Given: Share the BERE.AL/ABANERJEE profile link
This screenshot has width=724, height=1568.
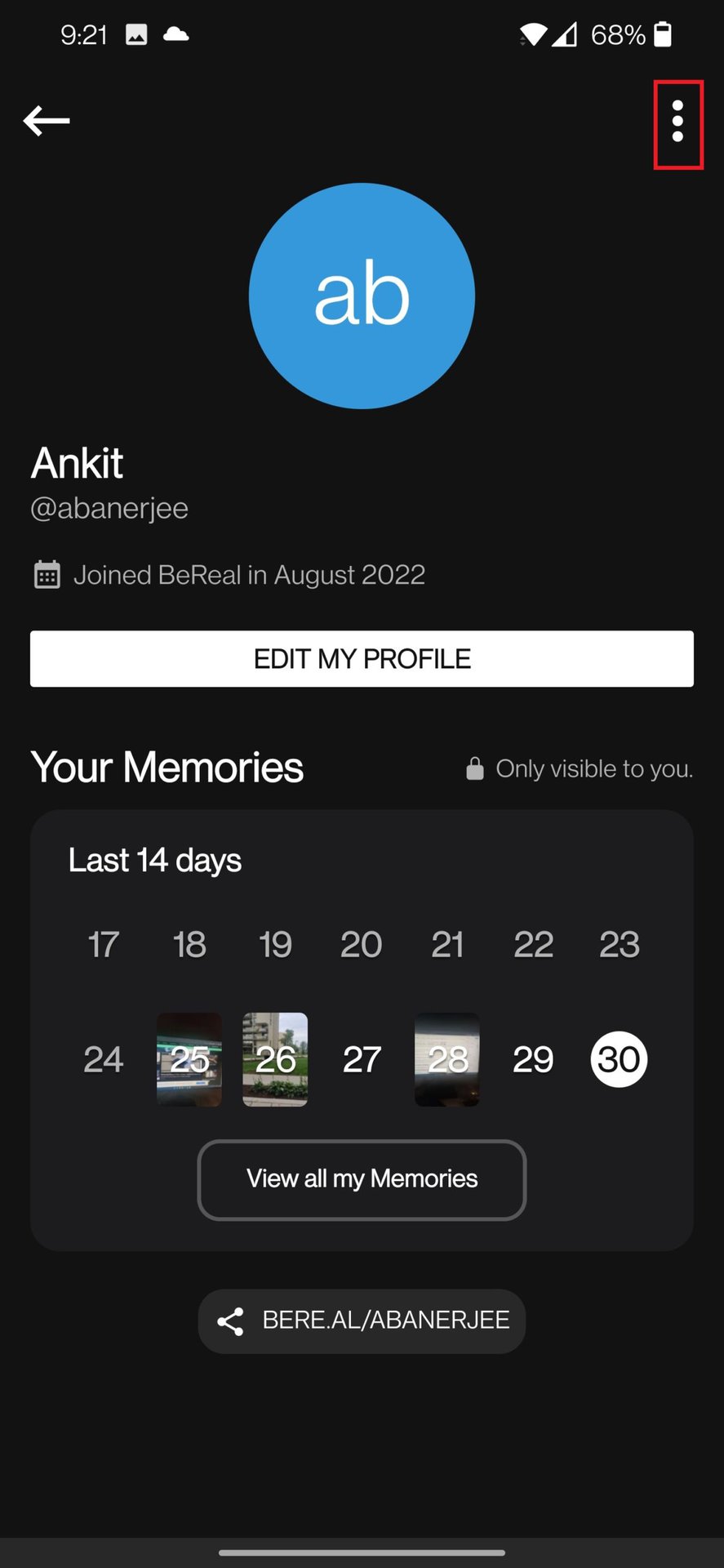Looking at the screenshot, I should (x=362, y=1321).
